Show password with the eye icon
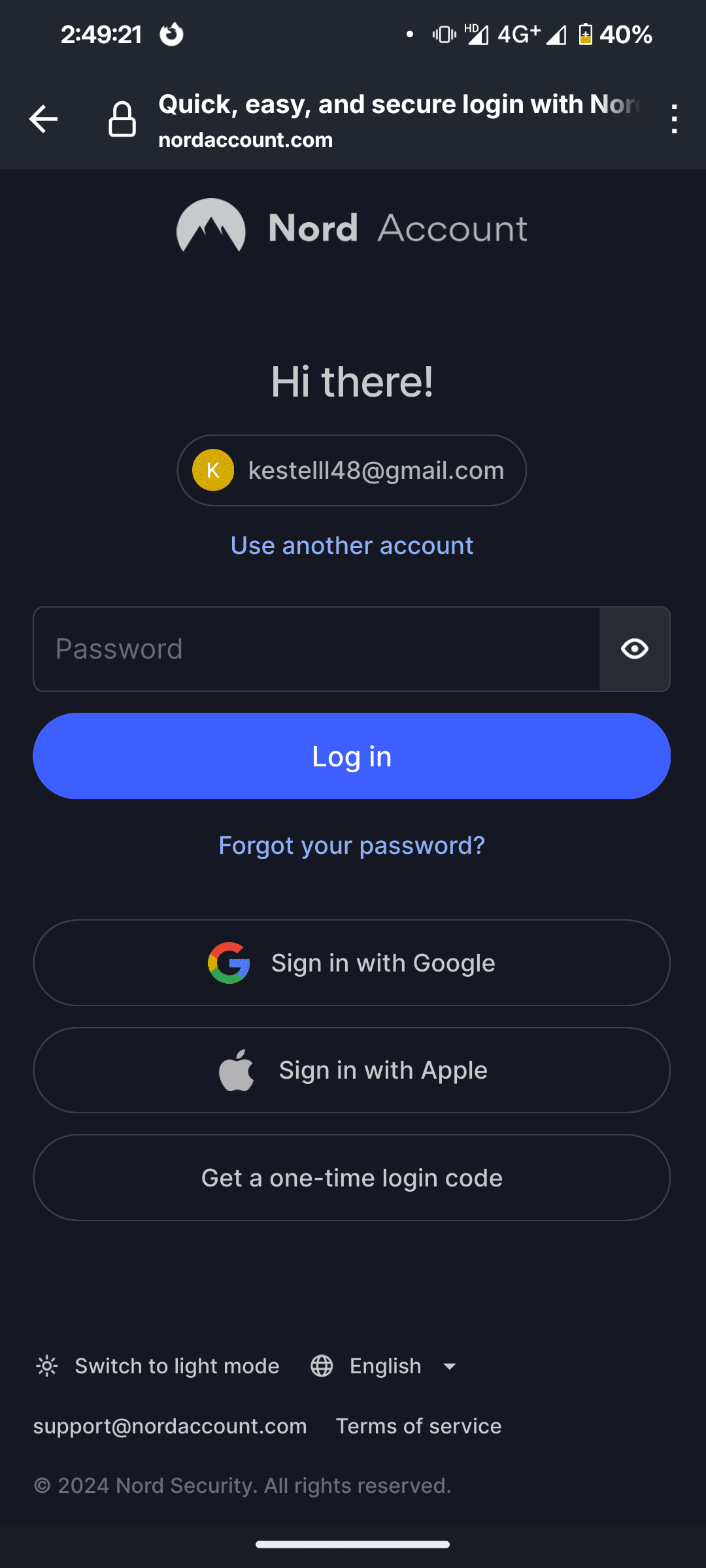The height and width of the screenshot is (1568, 706). (635, 649)
